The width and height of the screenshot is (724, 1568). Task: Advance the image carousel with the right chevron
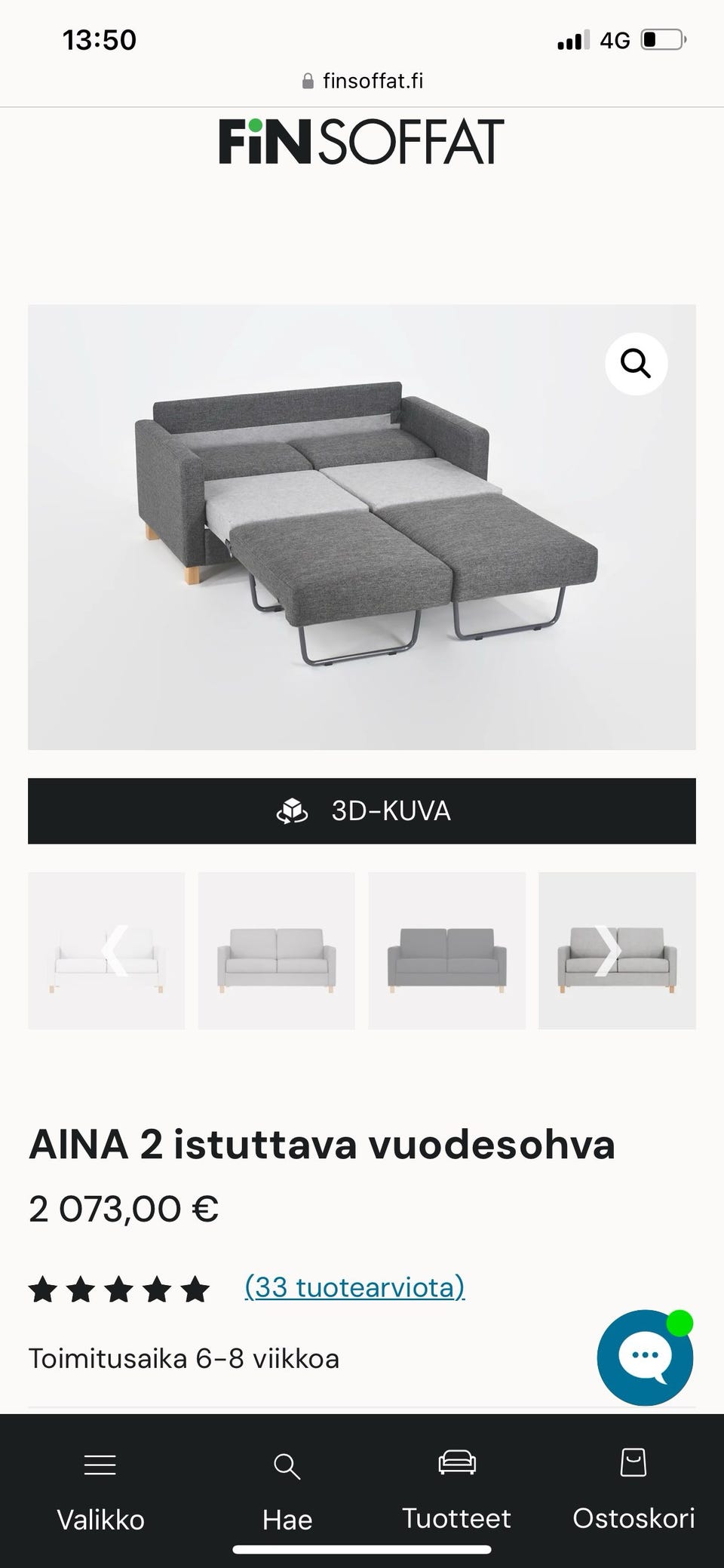click(607, 950)
